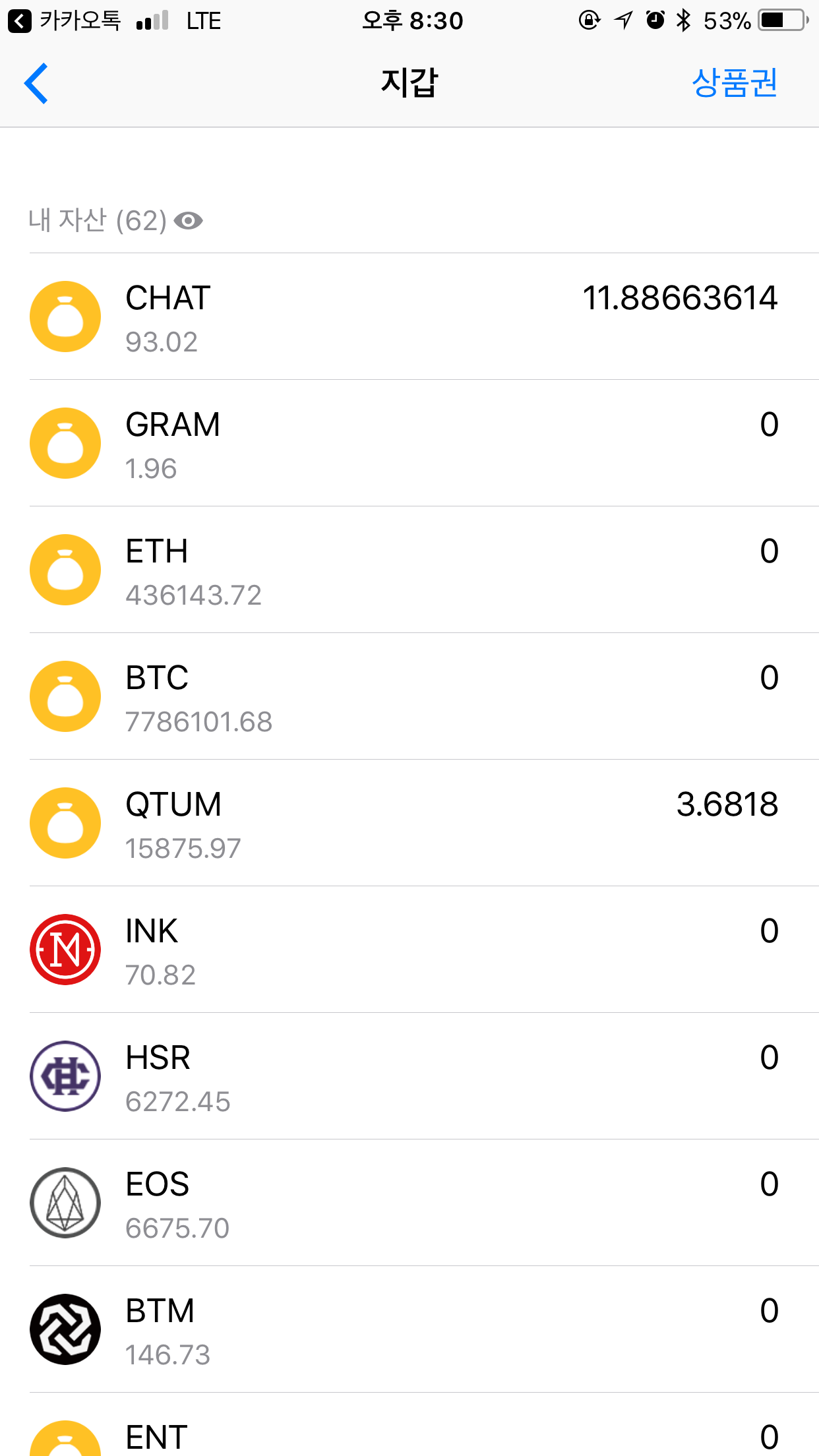Open the 상품권 link
Viewport: 819px width, 1456px height.
tap(734, 84)
